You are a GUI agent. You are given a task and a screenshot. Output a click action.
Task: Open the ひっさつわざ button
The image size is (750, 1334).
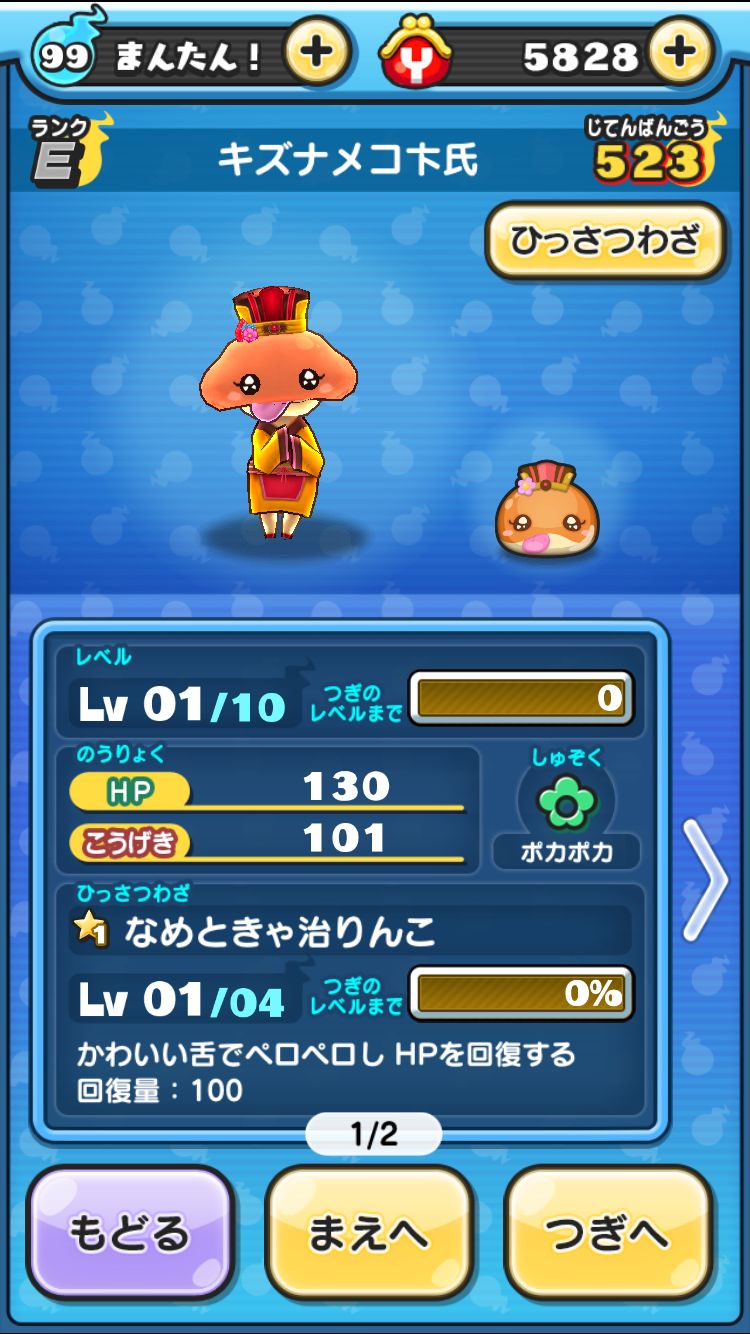point(605,240)
